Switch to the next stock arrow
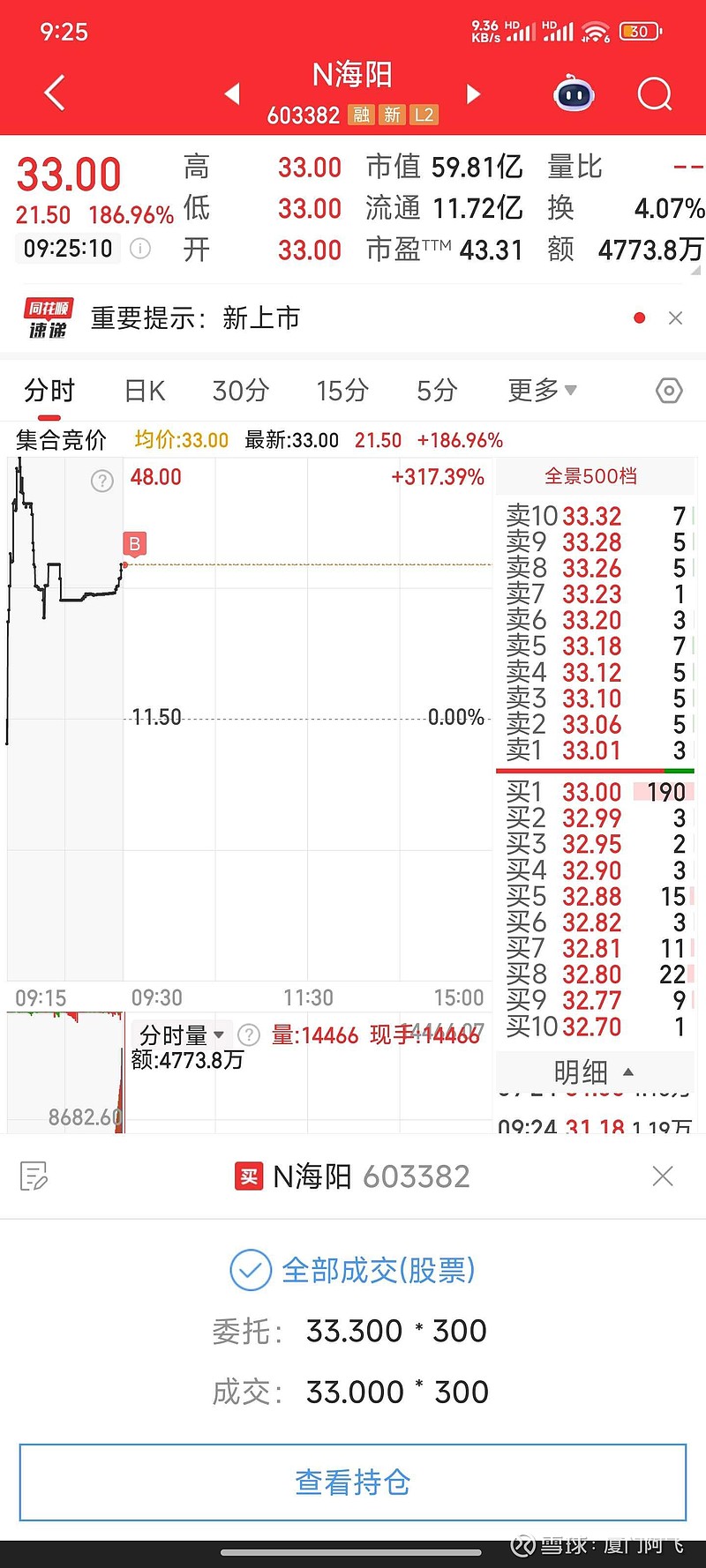The width and height of the screenshot is (706, 1568). (474, 93)
